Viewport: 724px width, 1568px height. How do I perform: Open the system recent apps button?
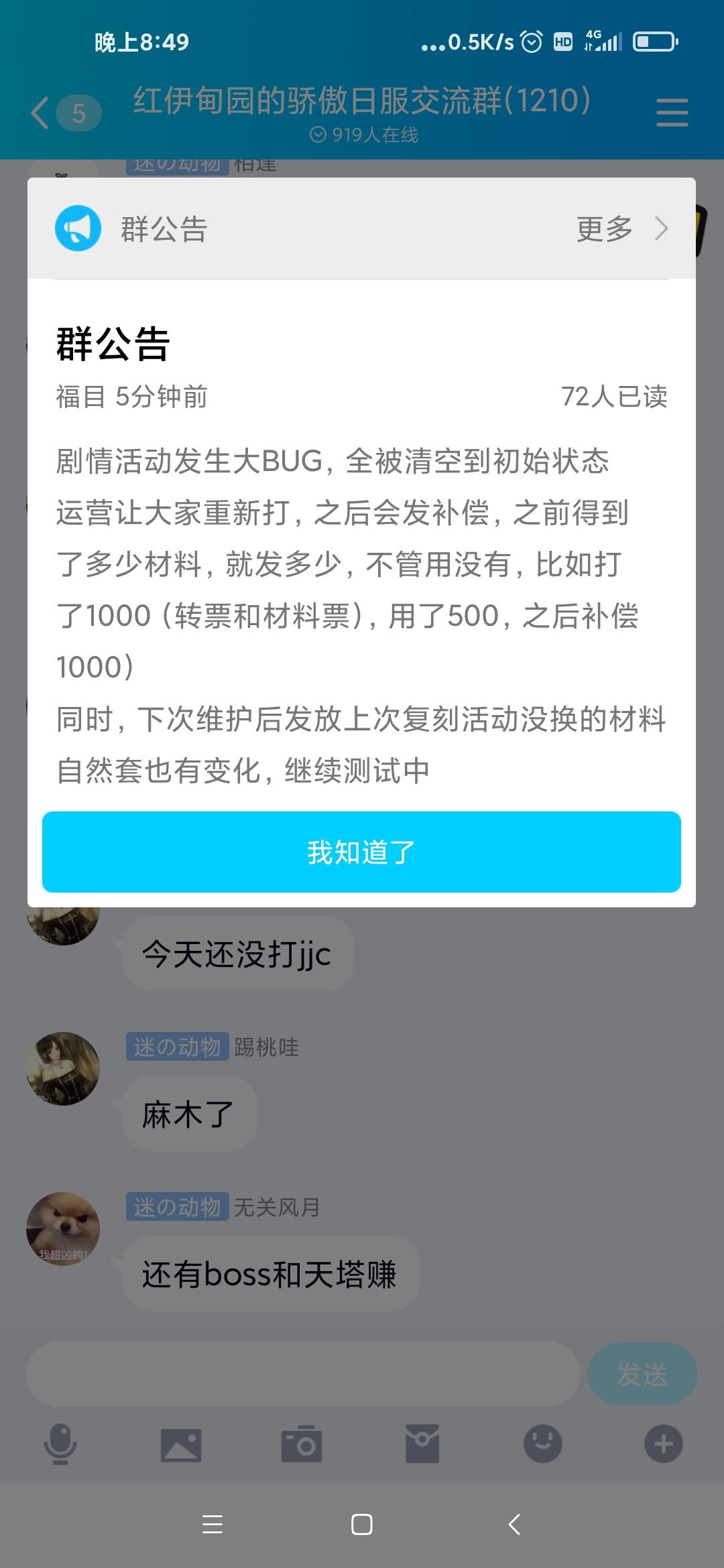pos(213,1524)
